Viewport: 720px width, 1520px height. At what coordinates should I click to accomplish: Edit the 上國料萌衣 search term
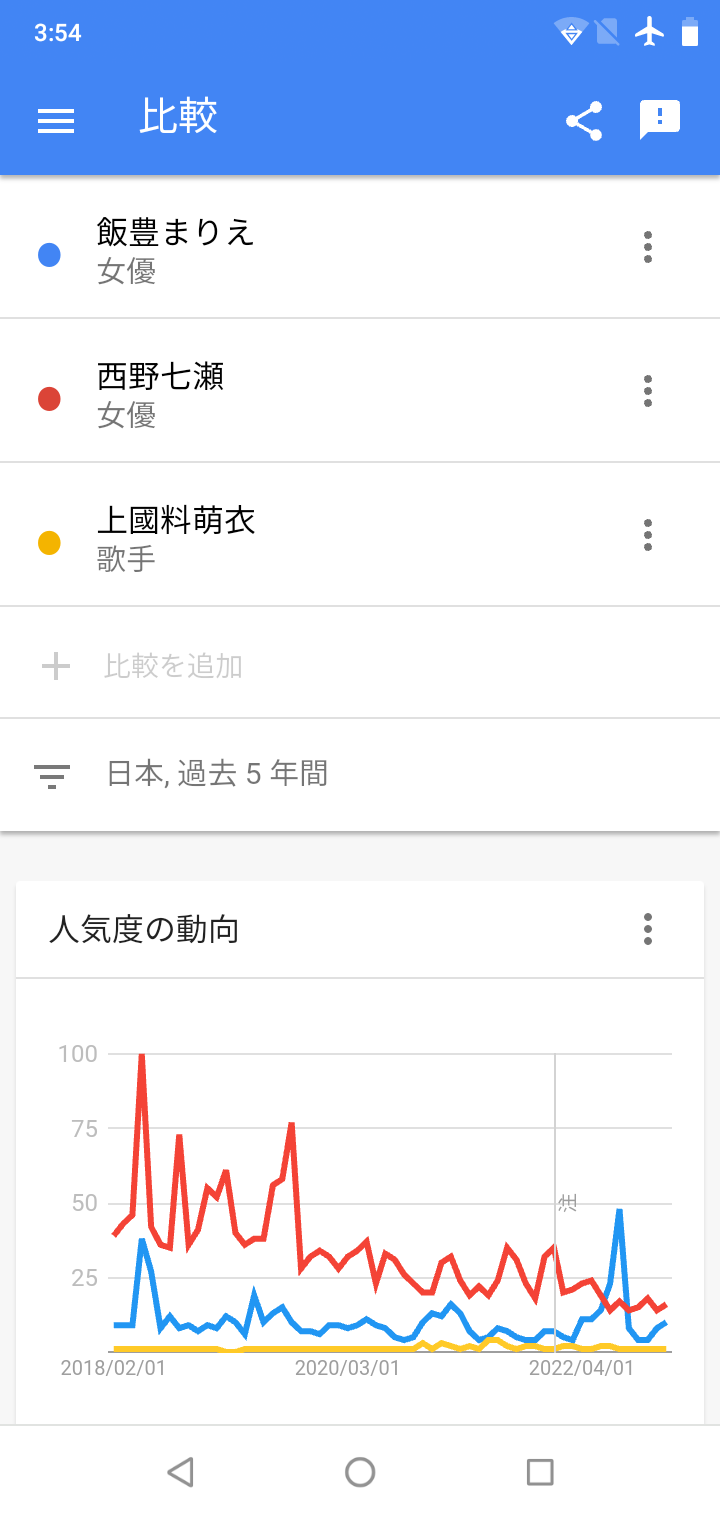point(176,536)
